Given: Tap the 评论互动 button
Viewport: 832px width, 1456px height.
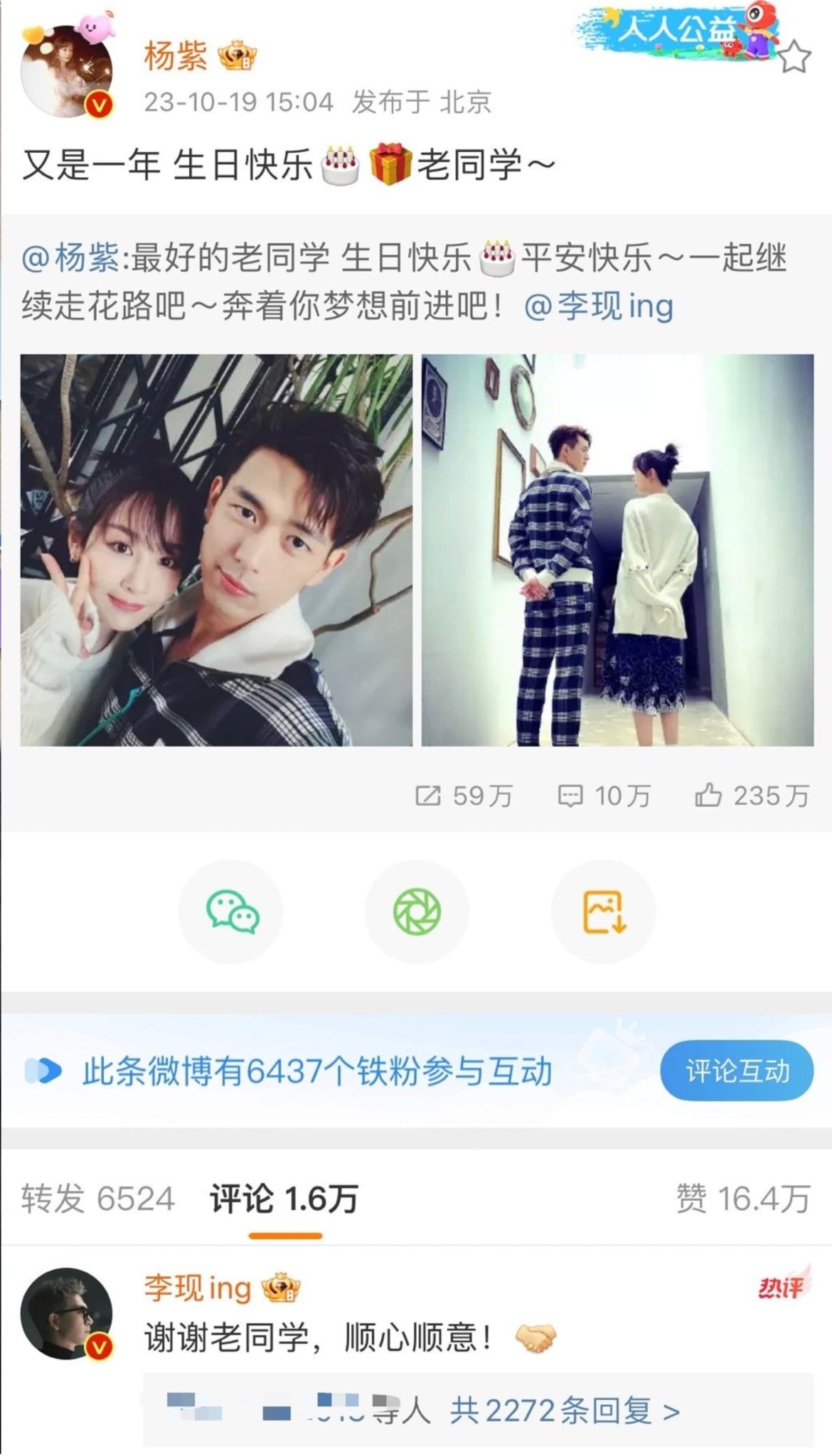Looking at the screenshot, I should 737,1071.
